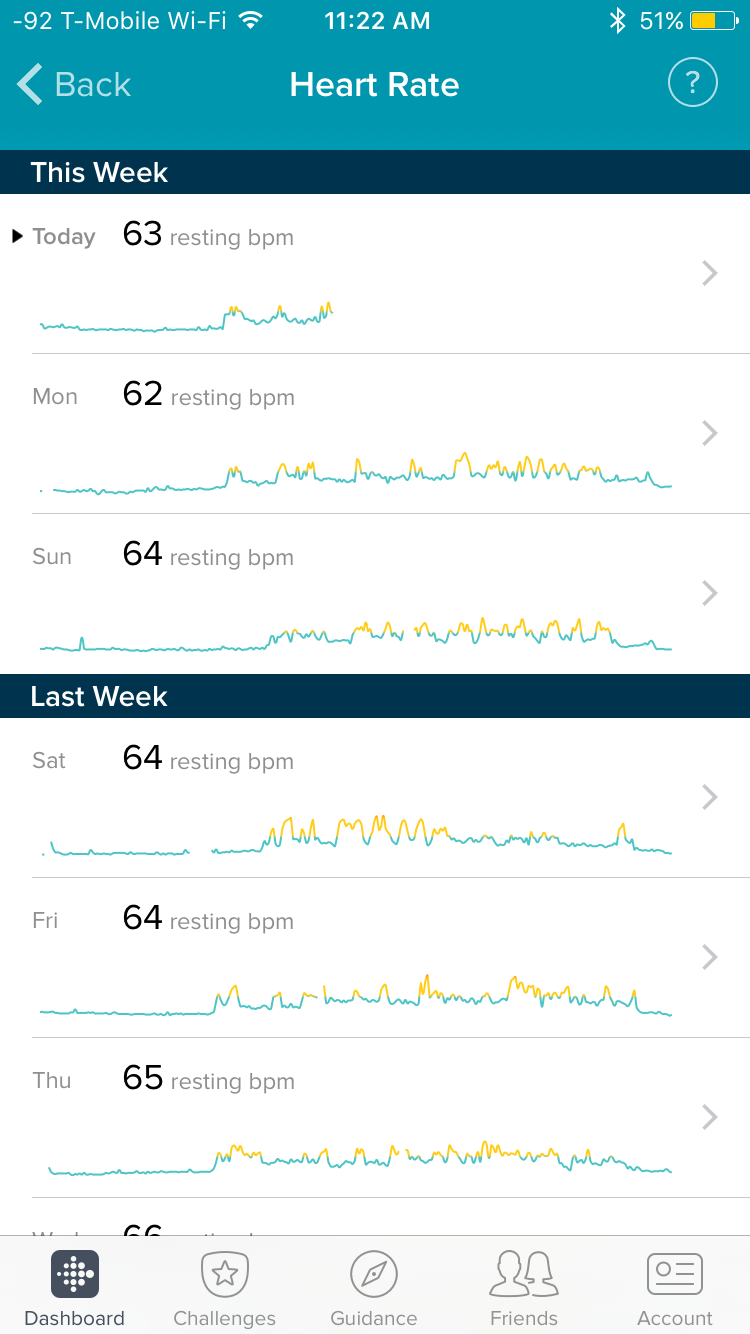
Task: Open Today's heart rate details
Action: tap(375, 273)
